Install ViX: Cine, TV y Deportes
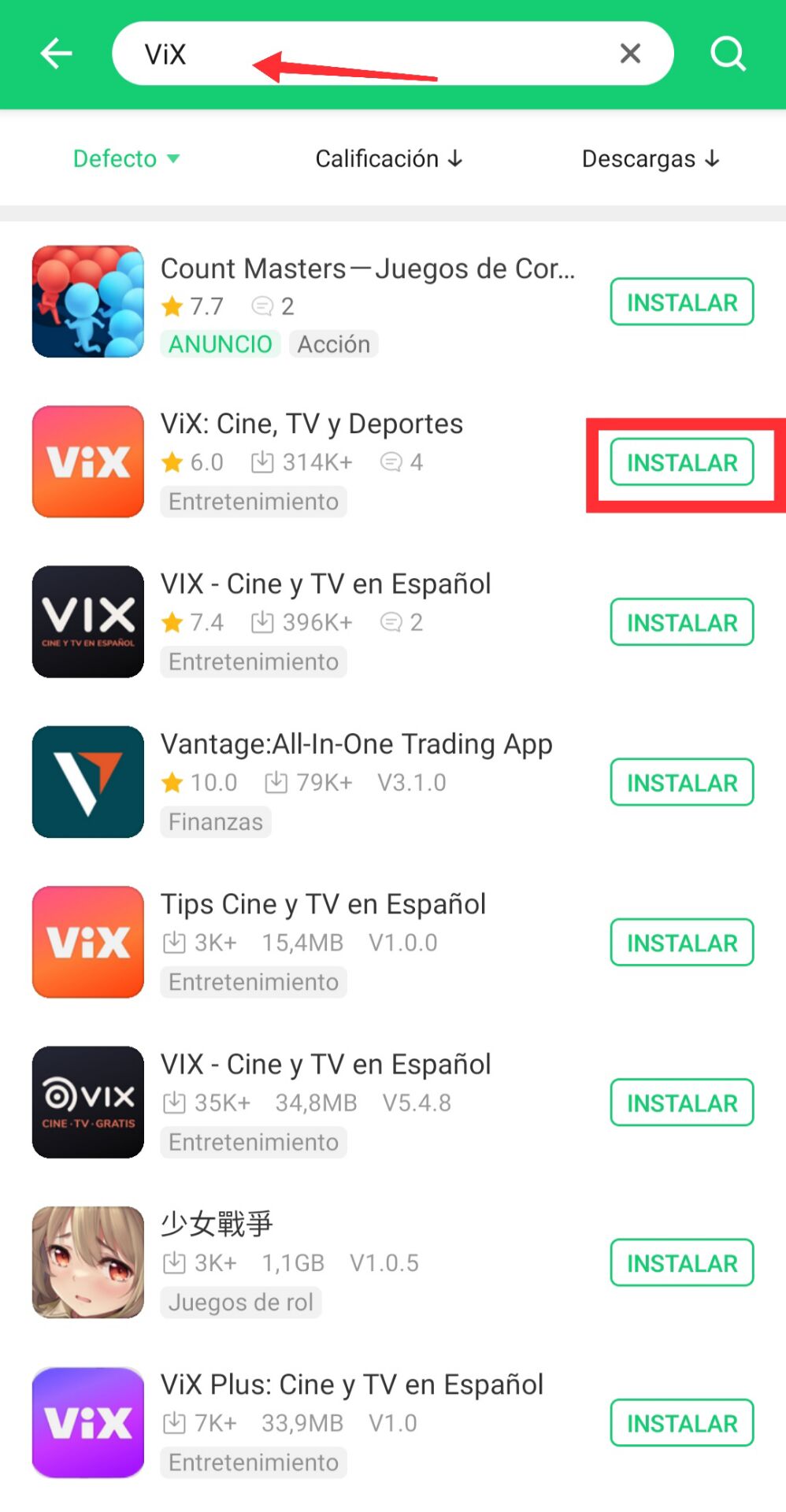The height and width of the screenshot is (1512, 786). (x=681, y=462)
